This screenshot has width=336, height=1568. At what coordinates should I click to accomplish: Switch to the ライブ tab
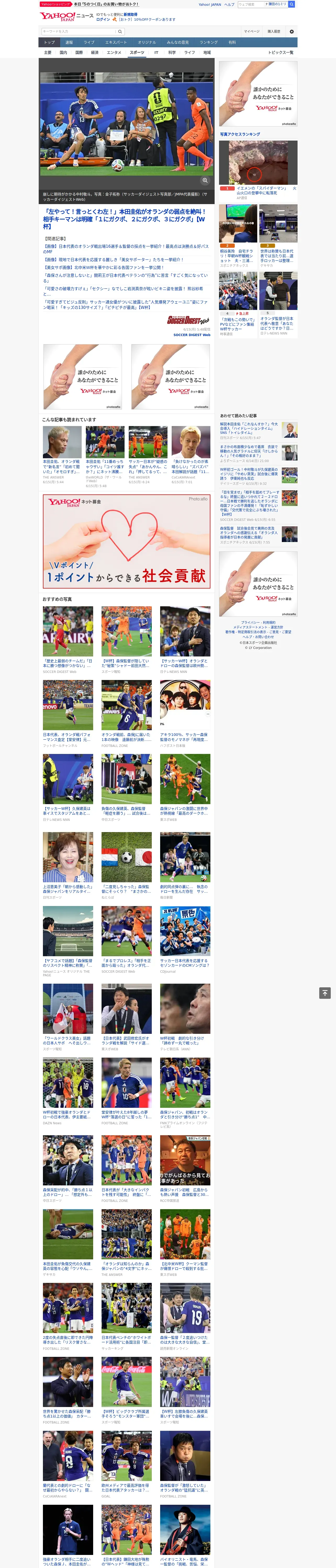pyautogui.click(x=89, y=43)
